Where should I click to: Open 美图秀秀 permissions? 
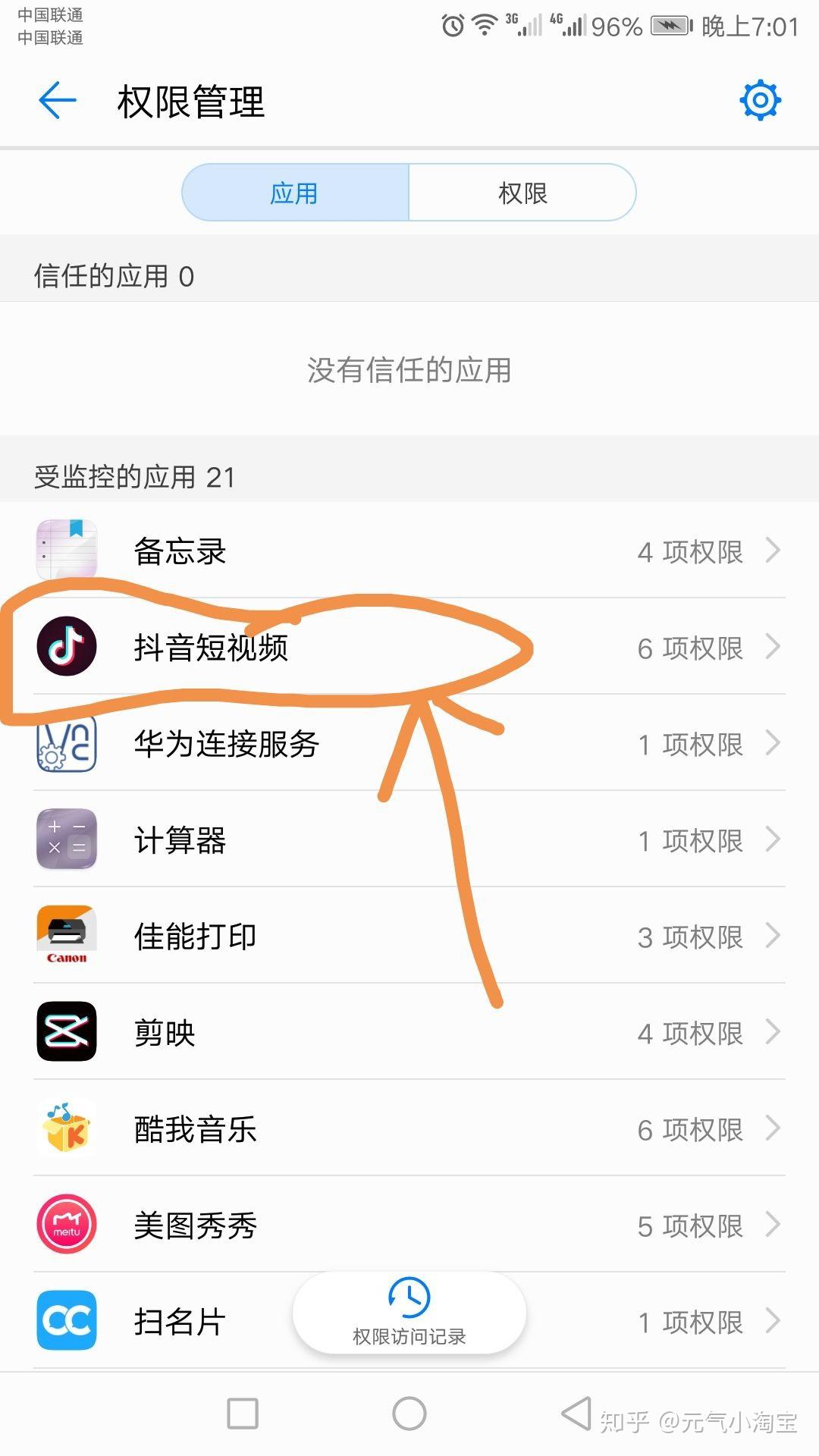409,1225
